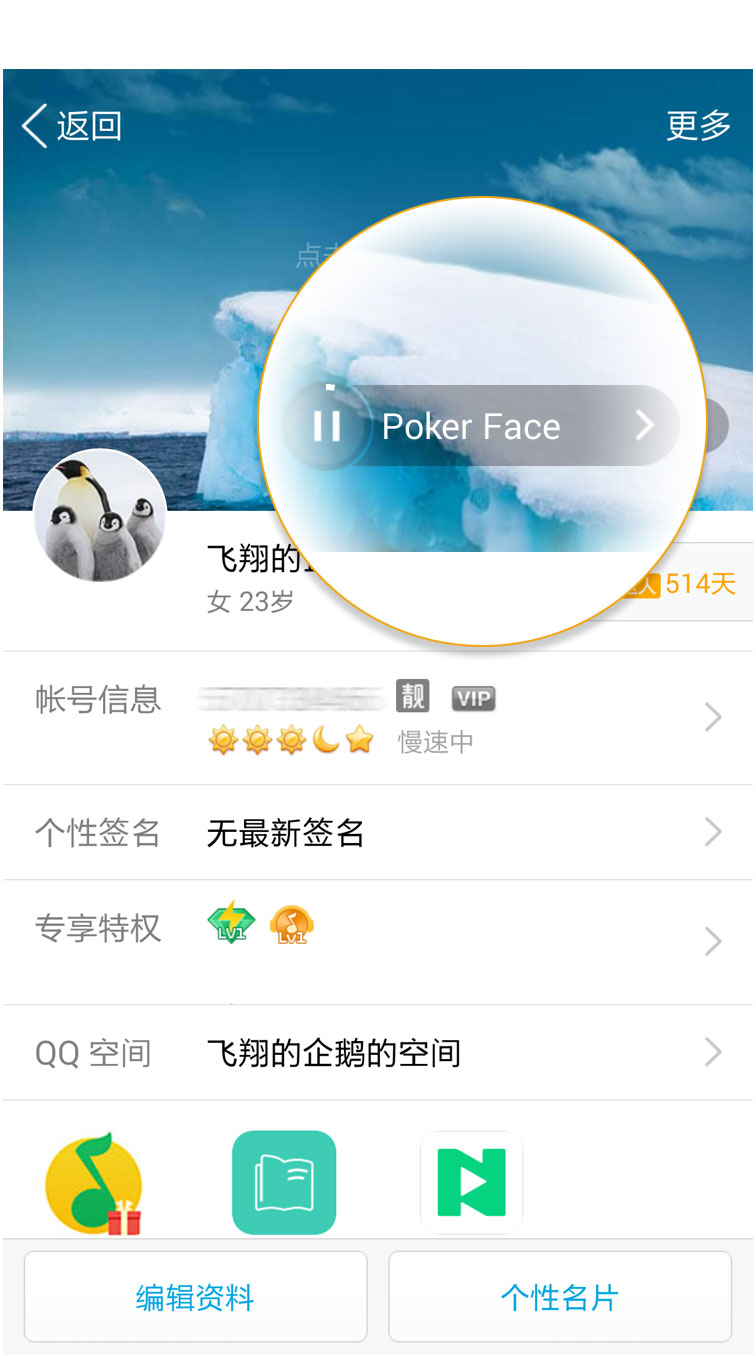Pause the Poker Face song
Screen dimensions: 756x1356
point(327,426)
